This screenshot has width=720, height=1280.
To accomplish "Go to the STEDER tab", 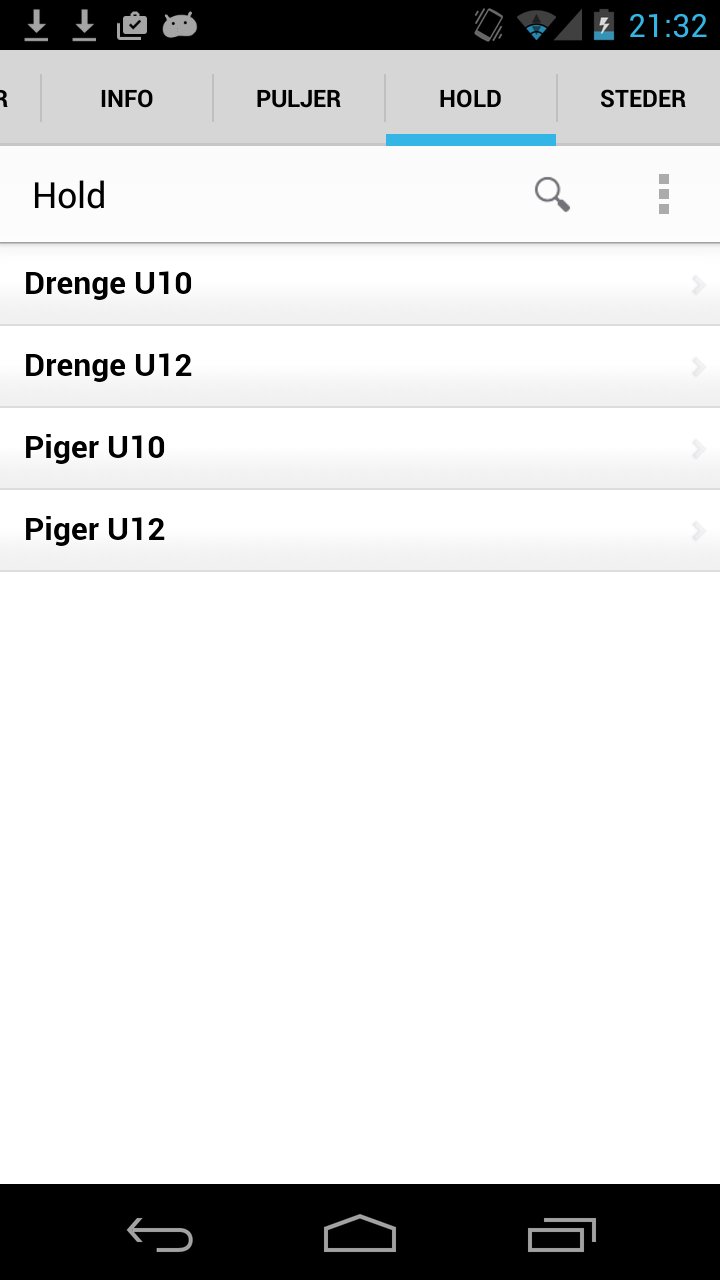I will pyautogui.click(x=640, y=99).
